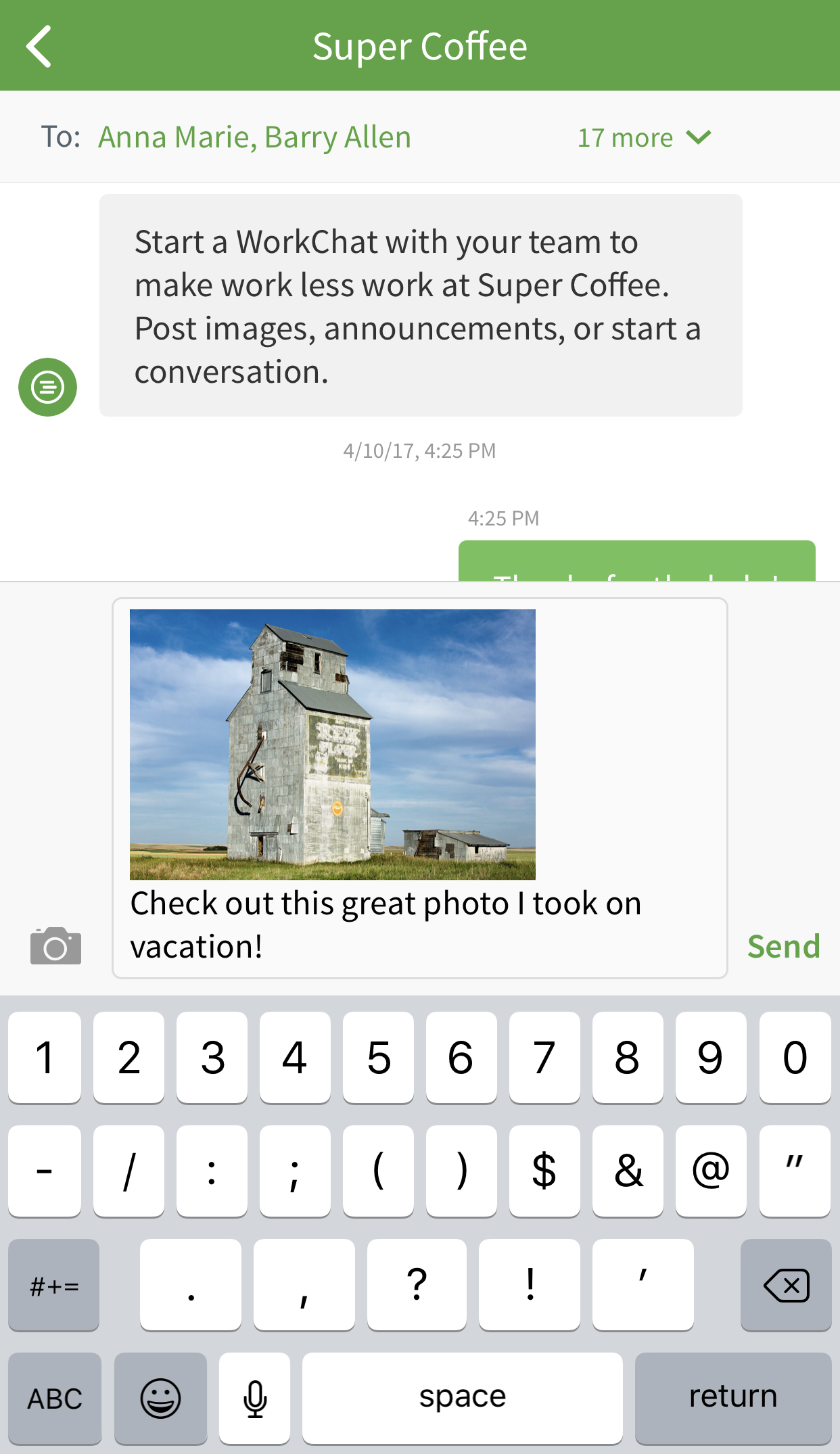This screenshot has width=840, height=1454.
Task: Select the Barry Allen recipient
Action: pyautogui.click(x=339, y=137)
